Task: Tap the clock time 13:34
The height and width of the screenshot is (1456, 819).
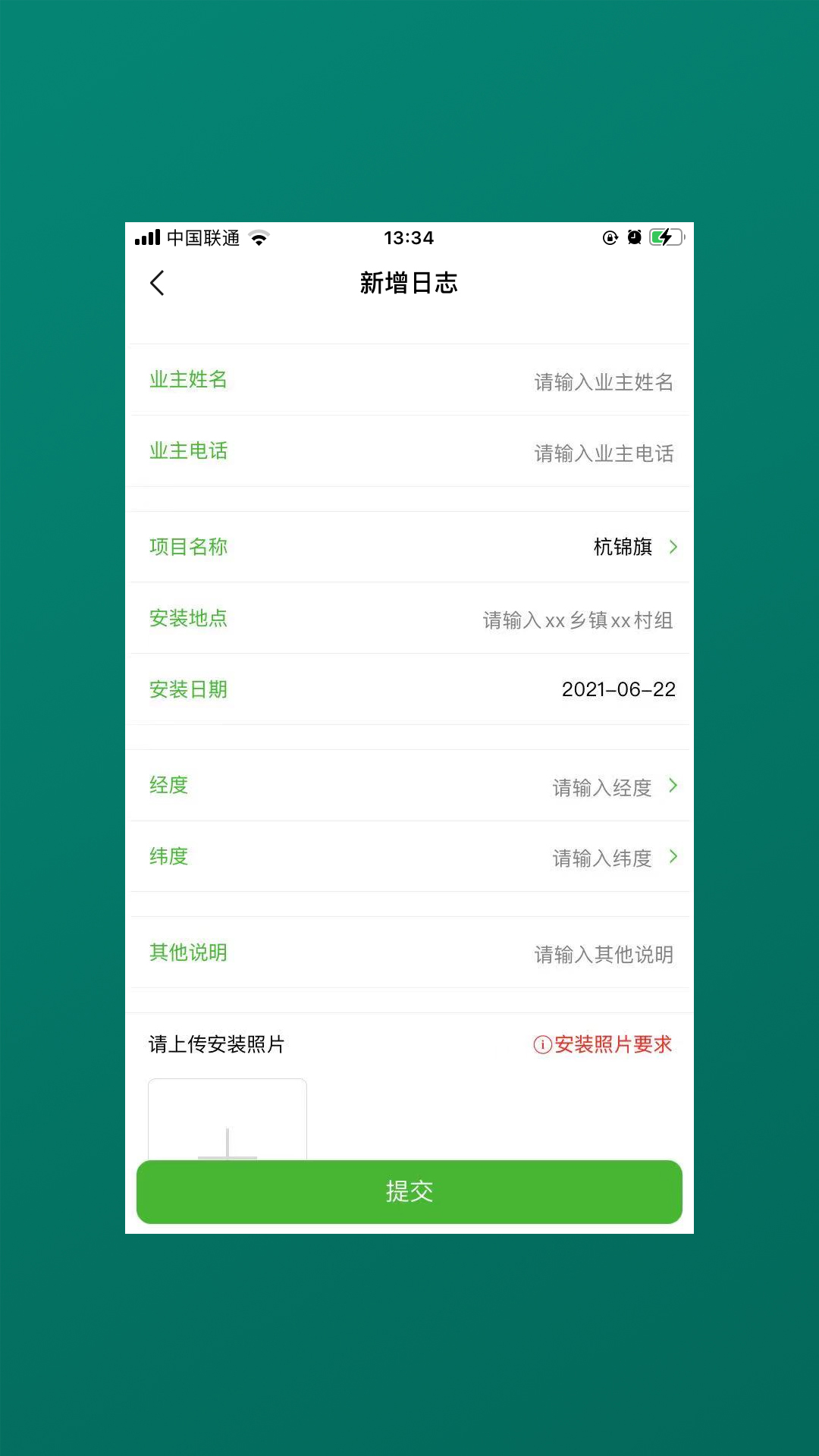Action: click(x=409, y=237)
